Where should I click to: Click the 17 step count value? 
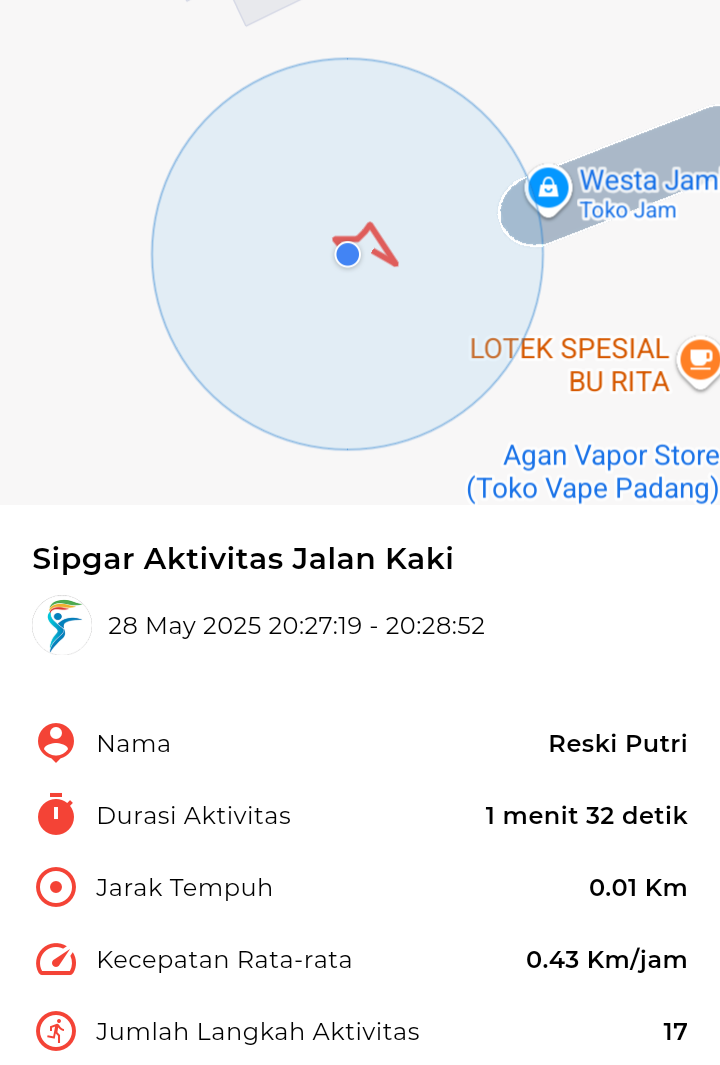[x=675, y=1031]
